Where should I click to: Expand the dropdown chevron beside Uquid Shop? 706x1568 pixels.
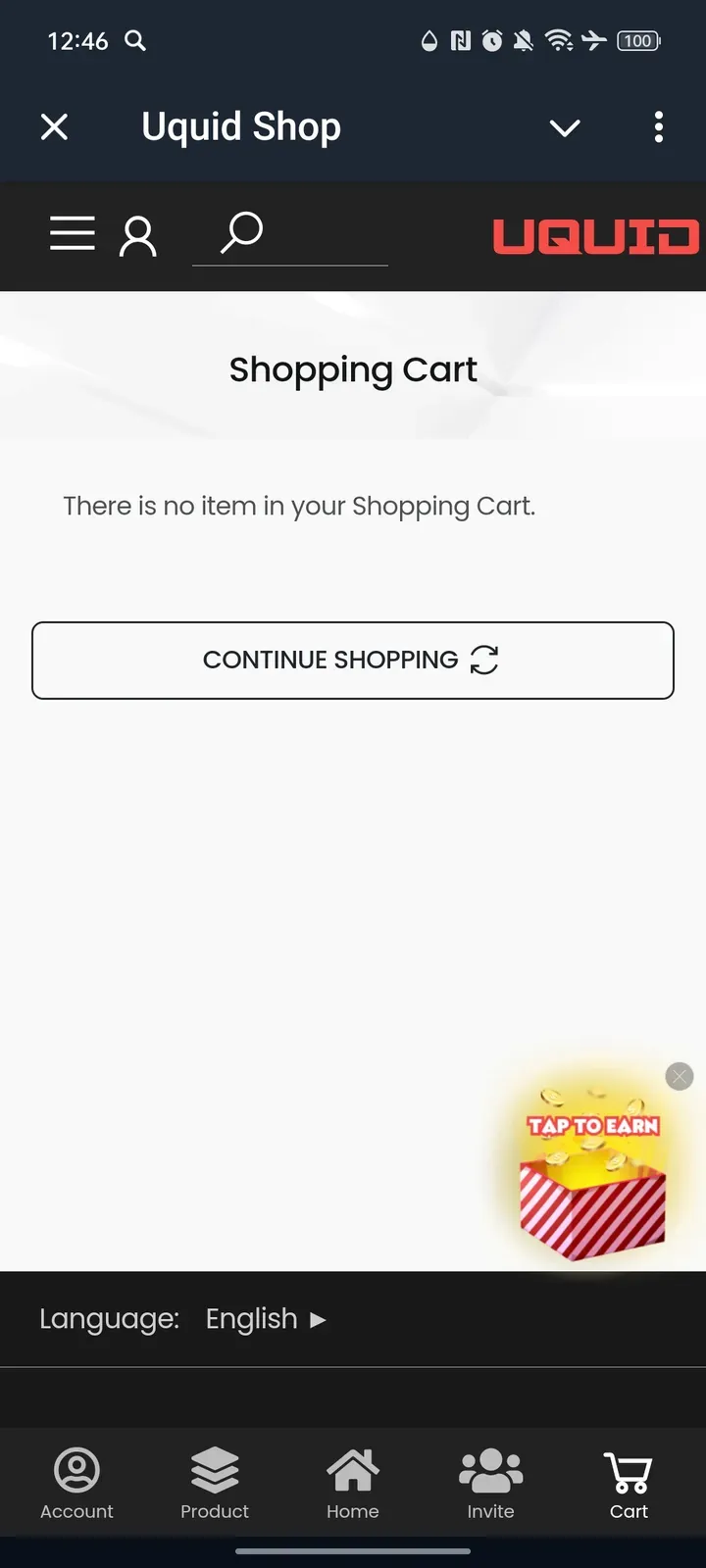click(x=565, y=127)
